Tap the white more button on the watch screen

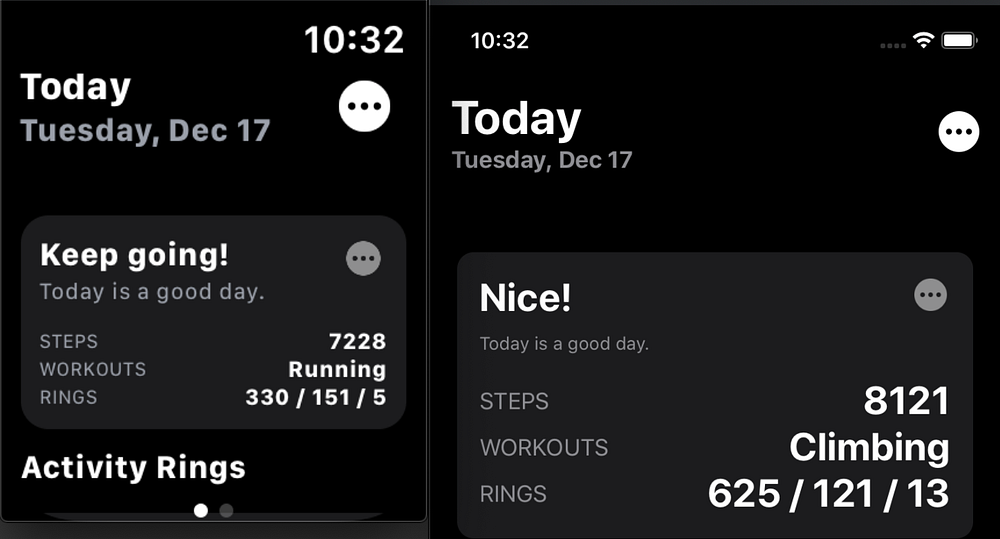point(364,106)
